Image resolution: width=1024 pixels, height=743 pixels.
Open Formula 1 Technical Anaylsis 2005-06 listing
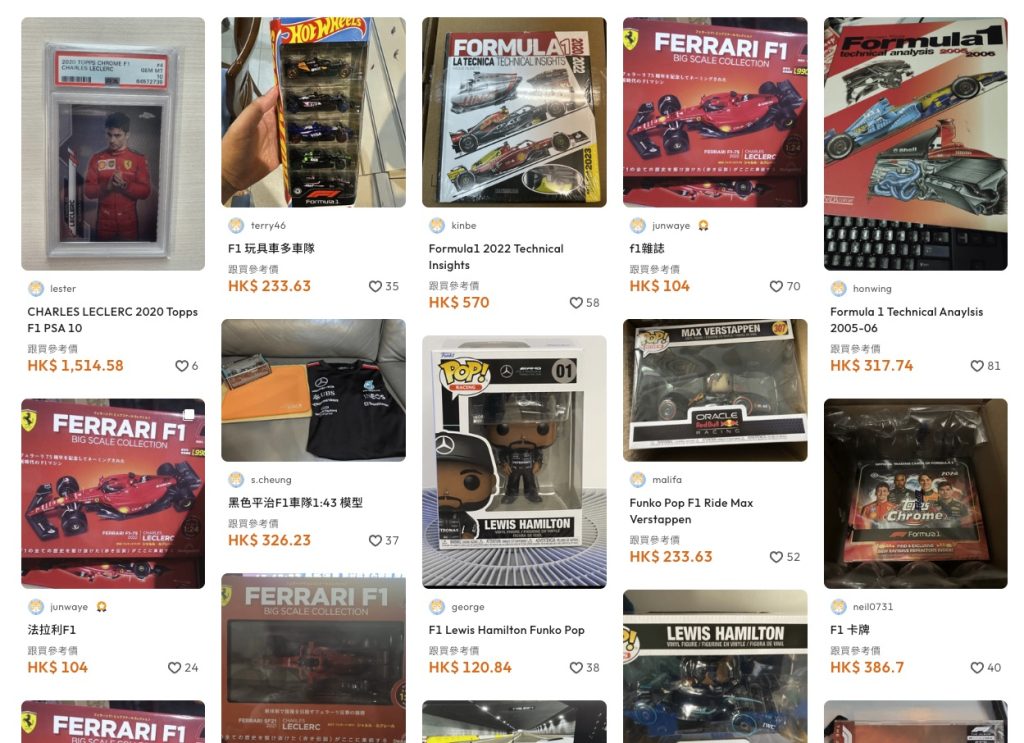[915, 144]
